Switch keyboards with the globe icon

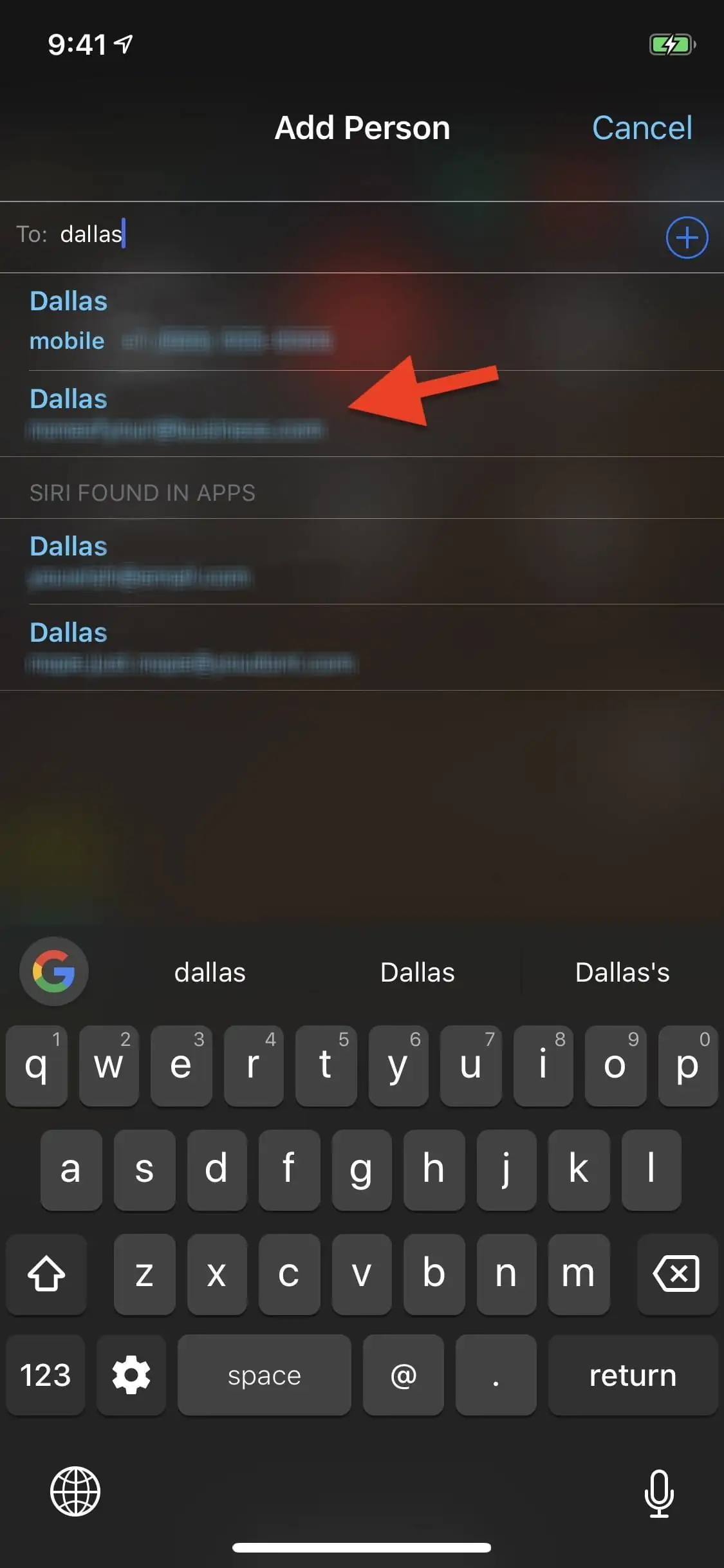point(75,1491)
